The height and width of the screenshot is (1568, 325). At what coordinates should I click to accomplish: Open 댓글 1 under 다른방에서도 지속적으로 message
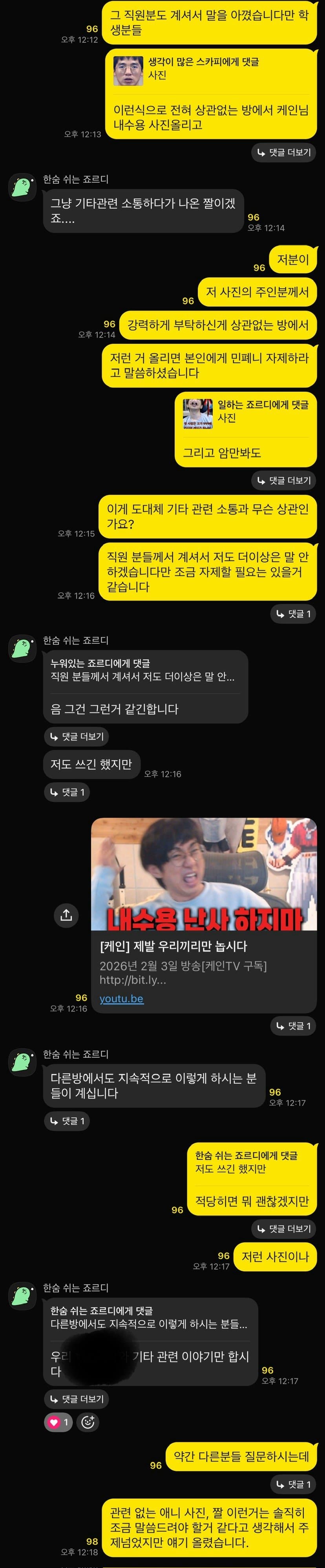(67, 1121)
